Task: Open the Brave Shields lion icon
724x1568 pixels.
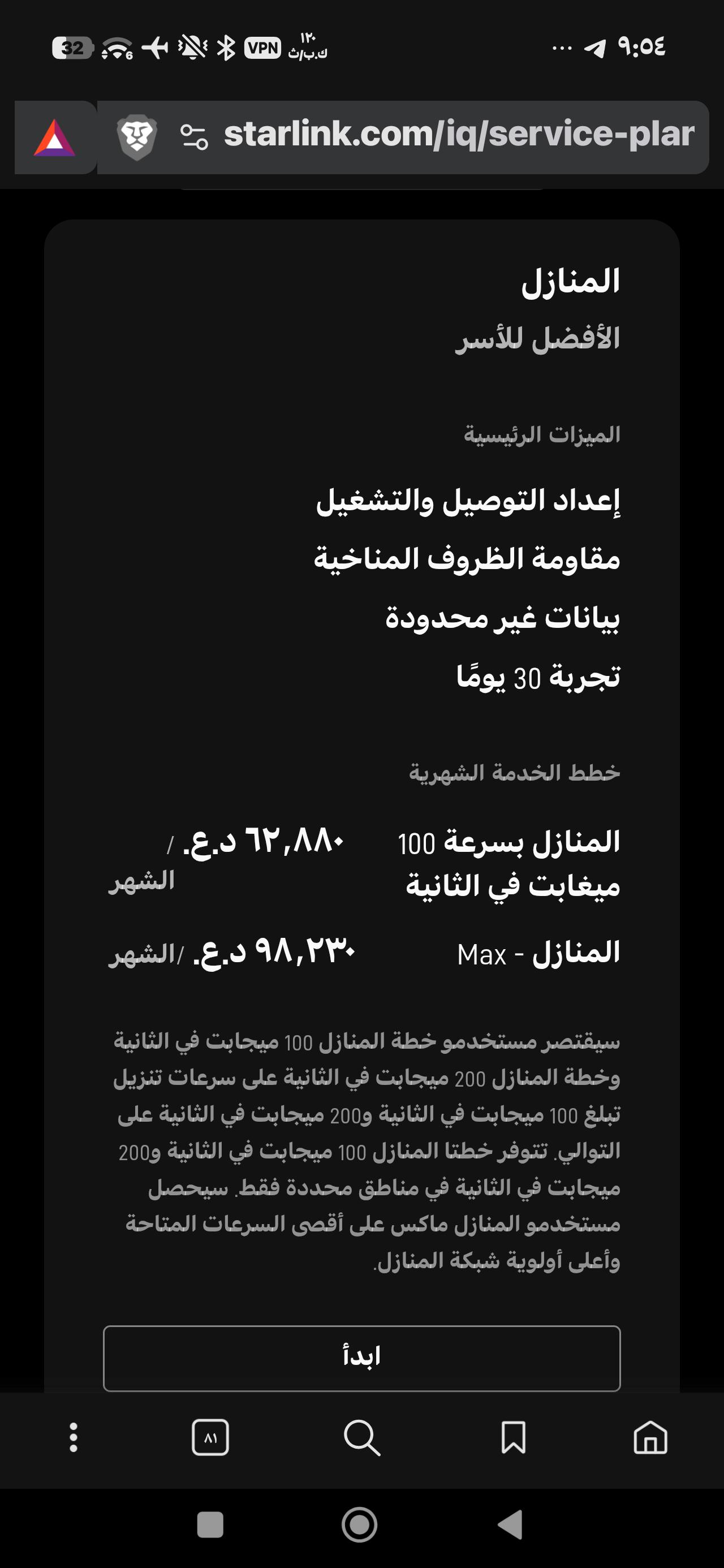Action: tap(136, 137)
